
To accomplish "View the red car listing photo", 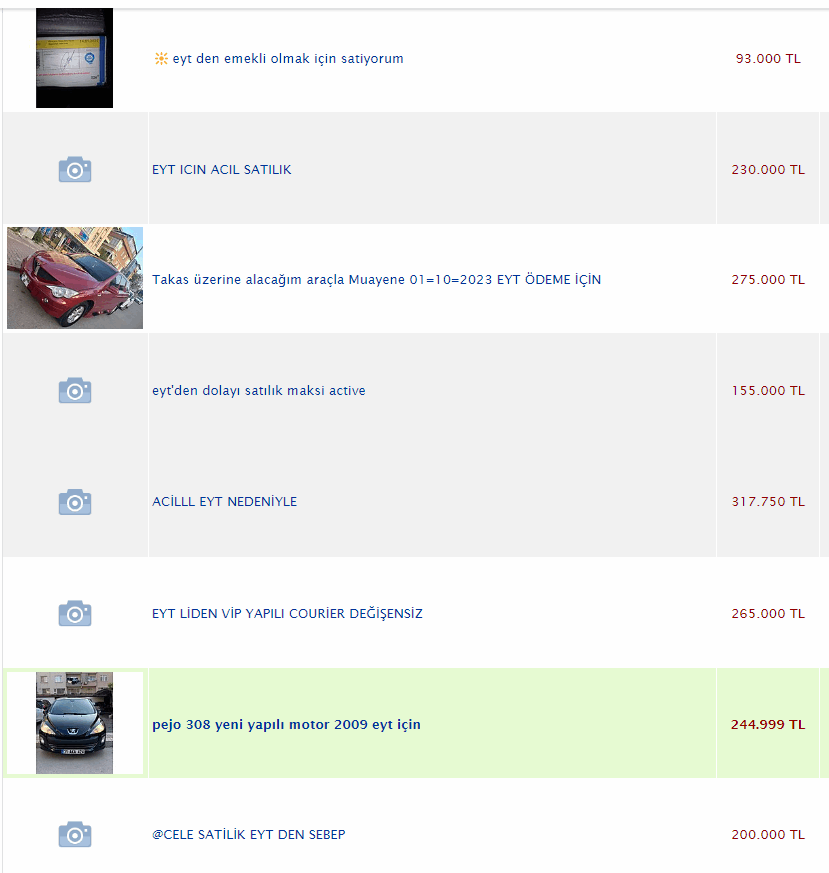I will coord(75,278).
